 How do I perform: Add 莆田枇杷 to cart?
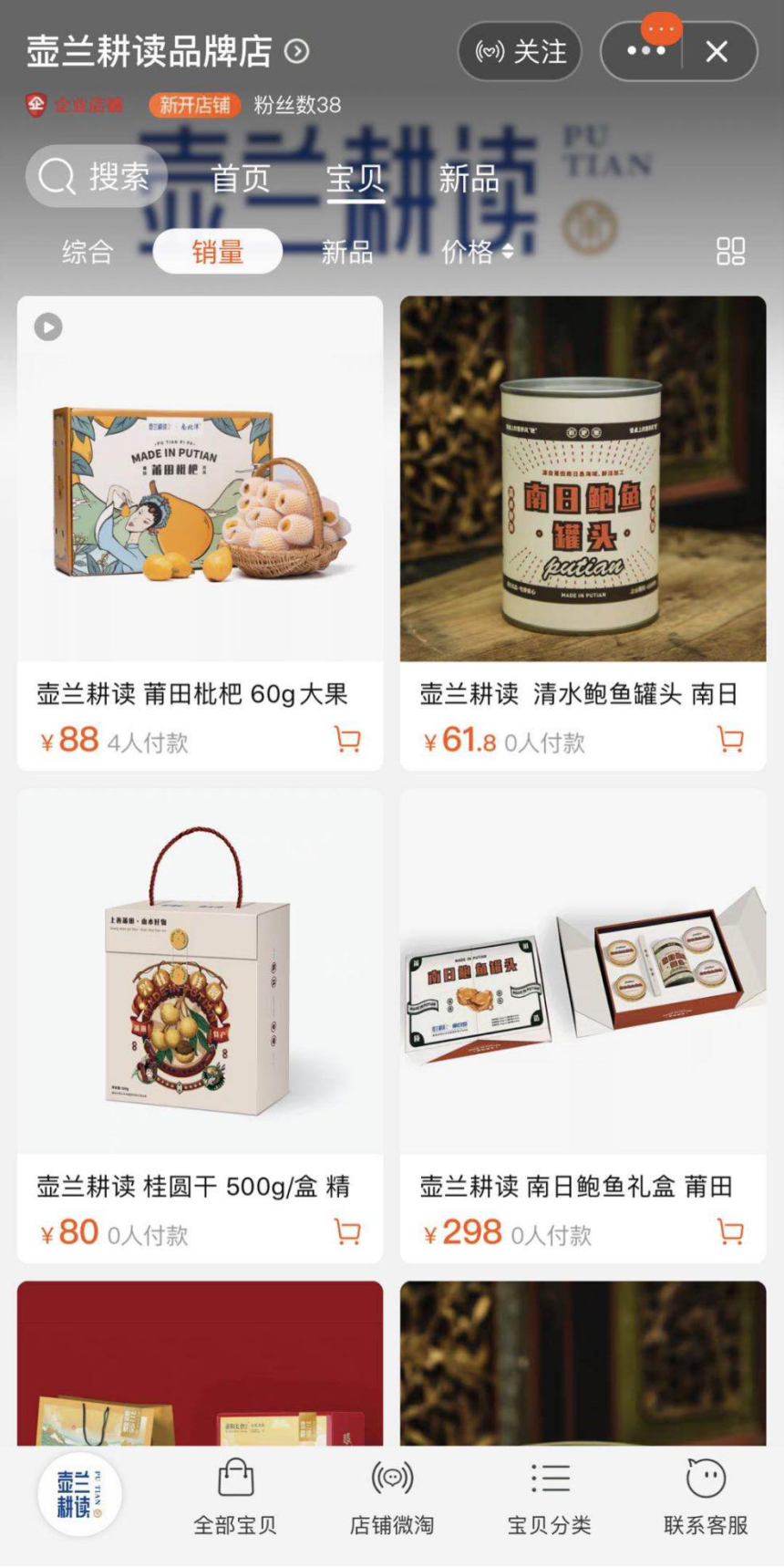click(347, 740)
